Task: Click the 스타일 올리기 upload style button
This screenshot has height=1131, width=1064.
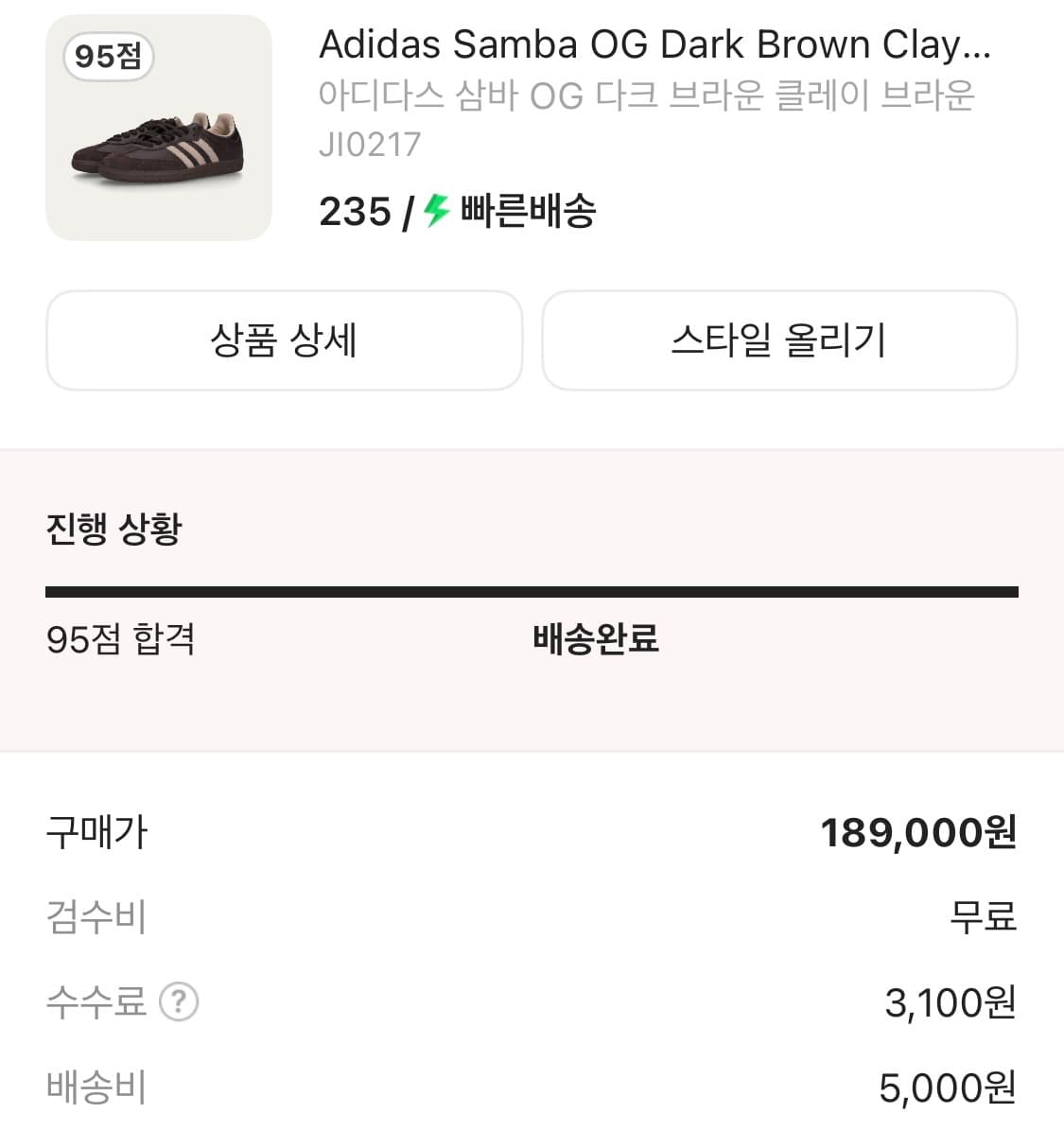Action: point(778,341)
